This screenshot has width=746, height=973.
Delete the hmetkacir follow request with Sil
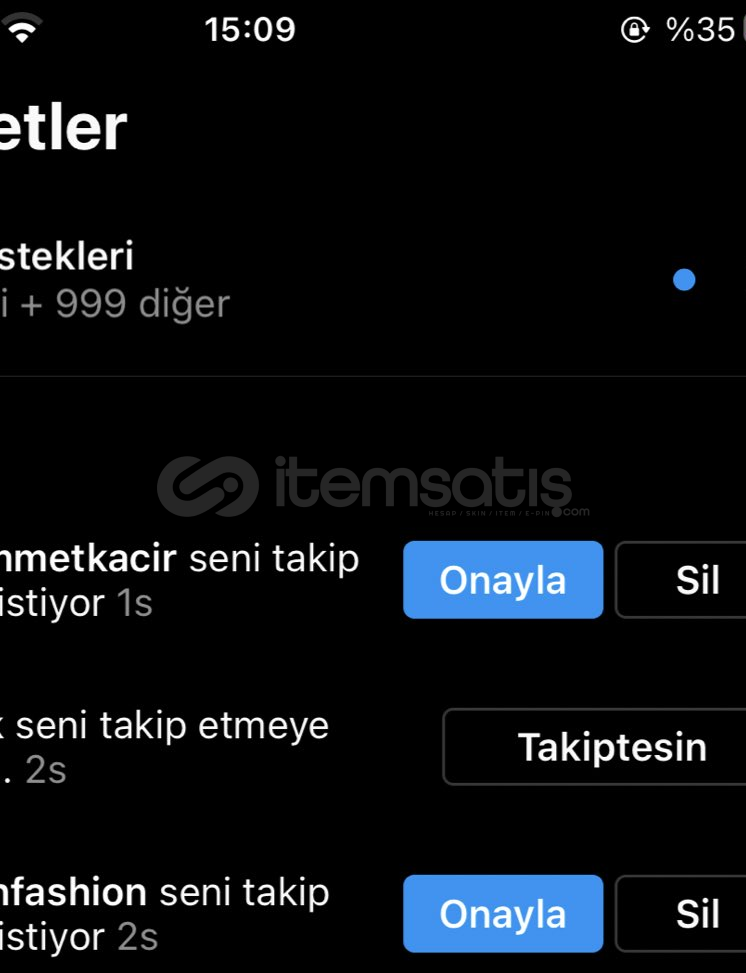point(690,581)
